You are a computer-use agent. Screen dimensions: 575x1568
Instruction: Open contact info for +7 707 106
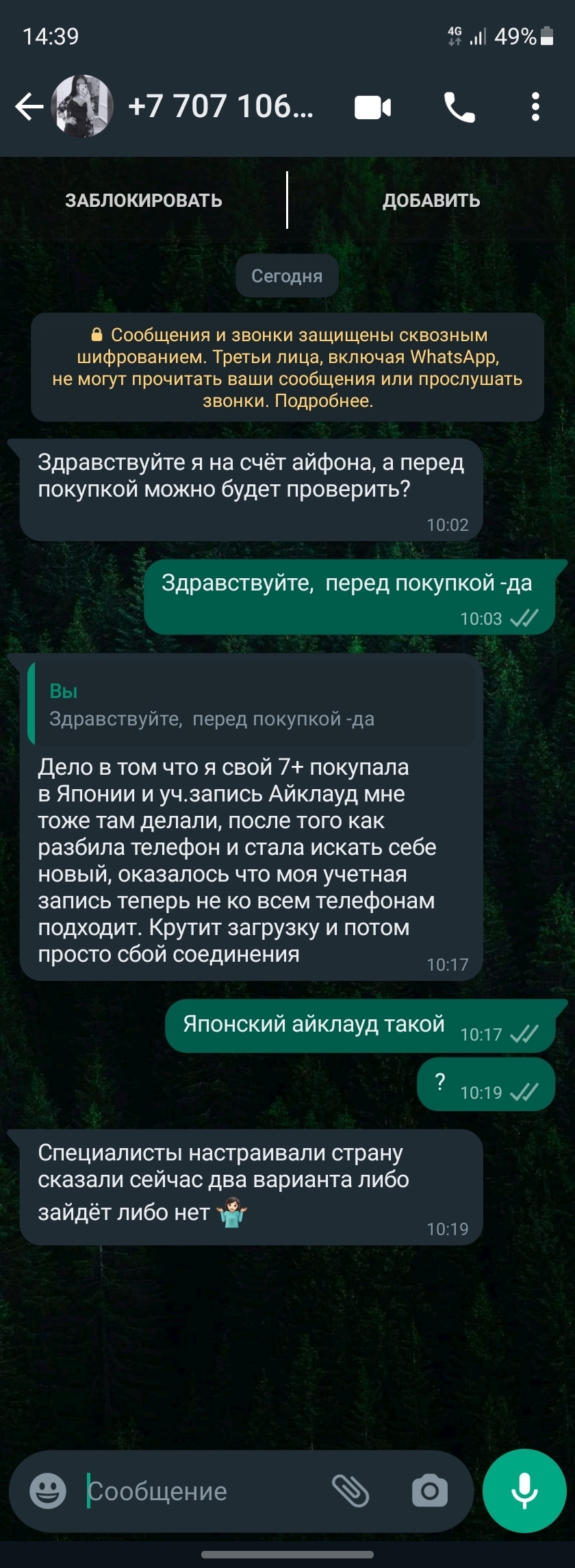[x=220, y=107]
